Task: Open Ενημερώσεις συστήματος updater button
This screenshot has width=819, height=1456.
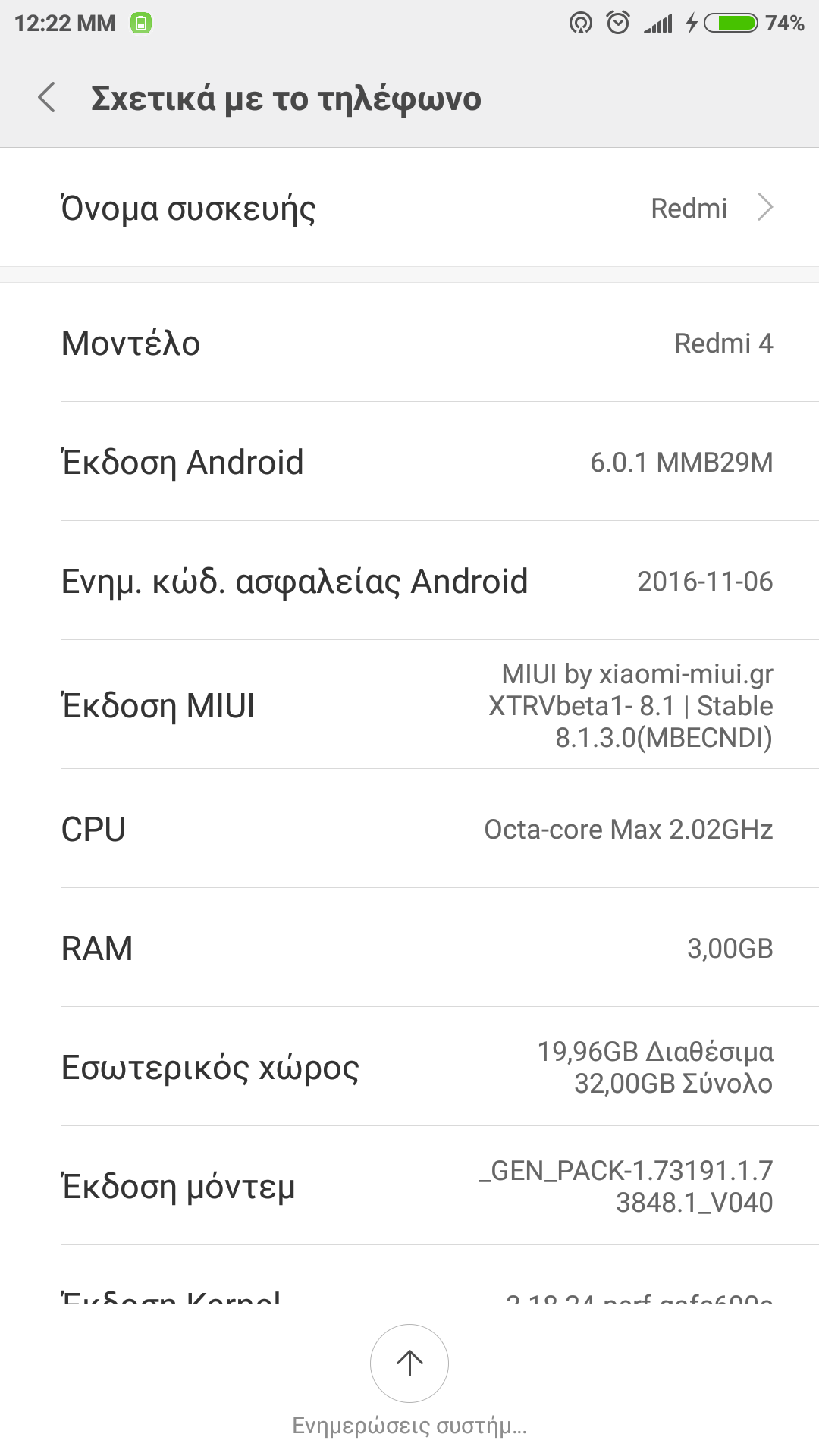Action: pos(409,1363)
